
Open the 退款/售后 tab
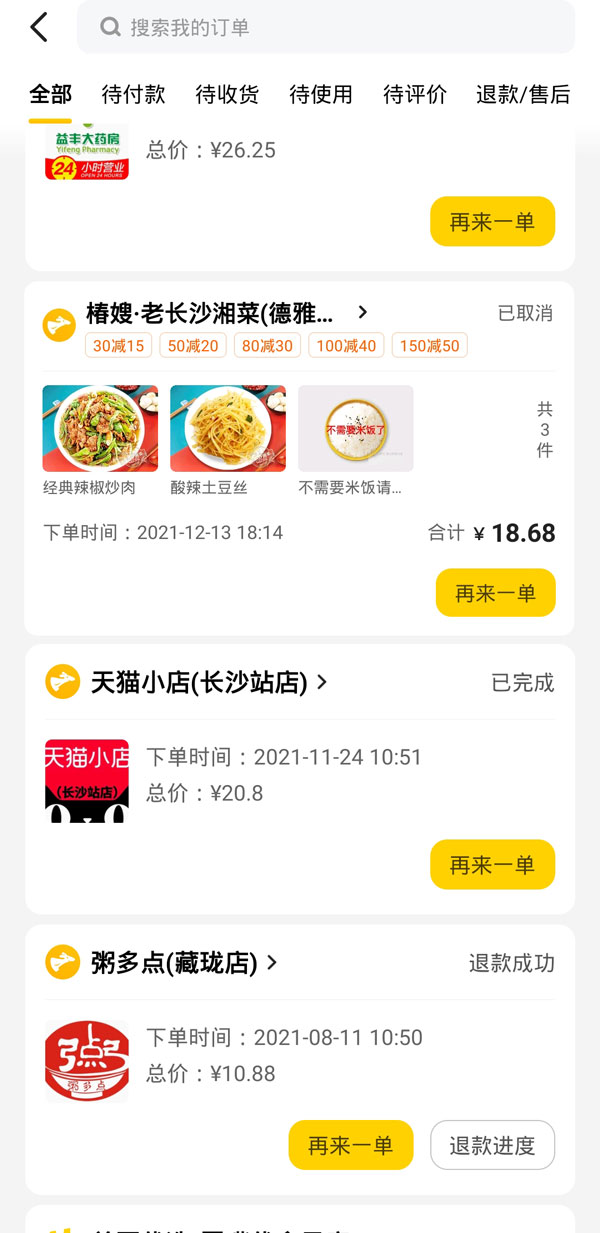click(523, 95)
